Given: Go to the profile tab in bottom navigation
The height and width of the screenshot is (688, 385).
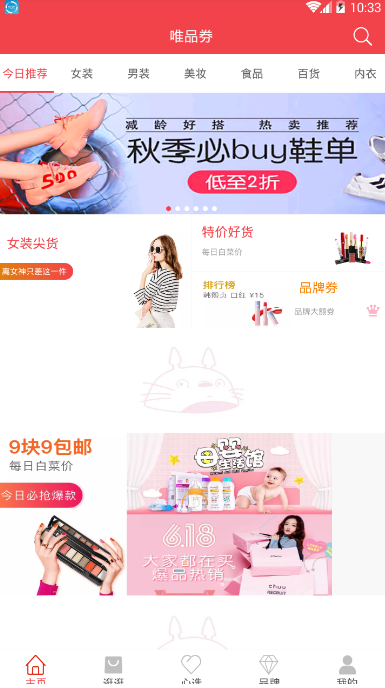Looking at the screenshot, I should pyautogui.click(x=347, y=670).
